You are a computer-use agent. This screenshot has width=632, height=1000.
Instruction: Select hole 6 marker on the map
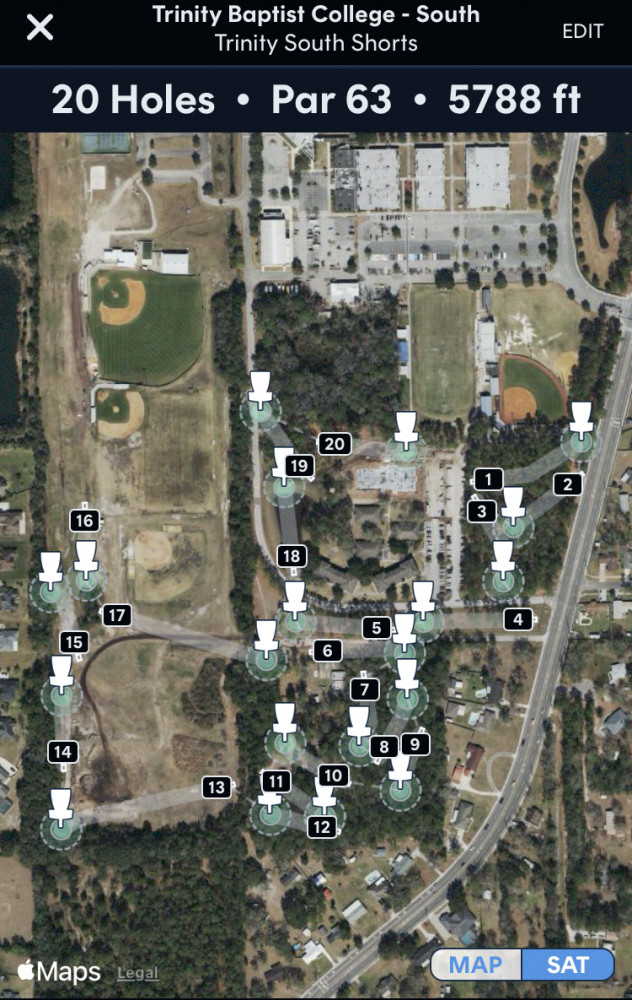327,651
